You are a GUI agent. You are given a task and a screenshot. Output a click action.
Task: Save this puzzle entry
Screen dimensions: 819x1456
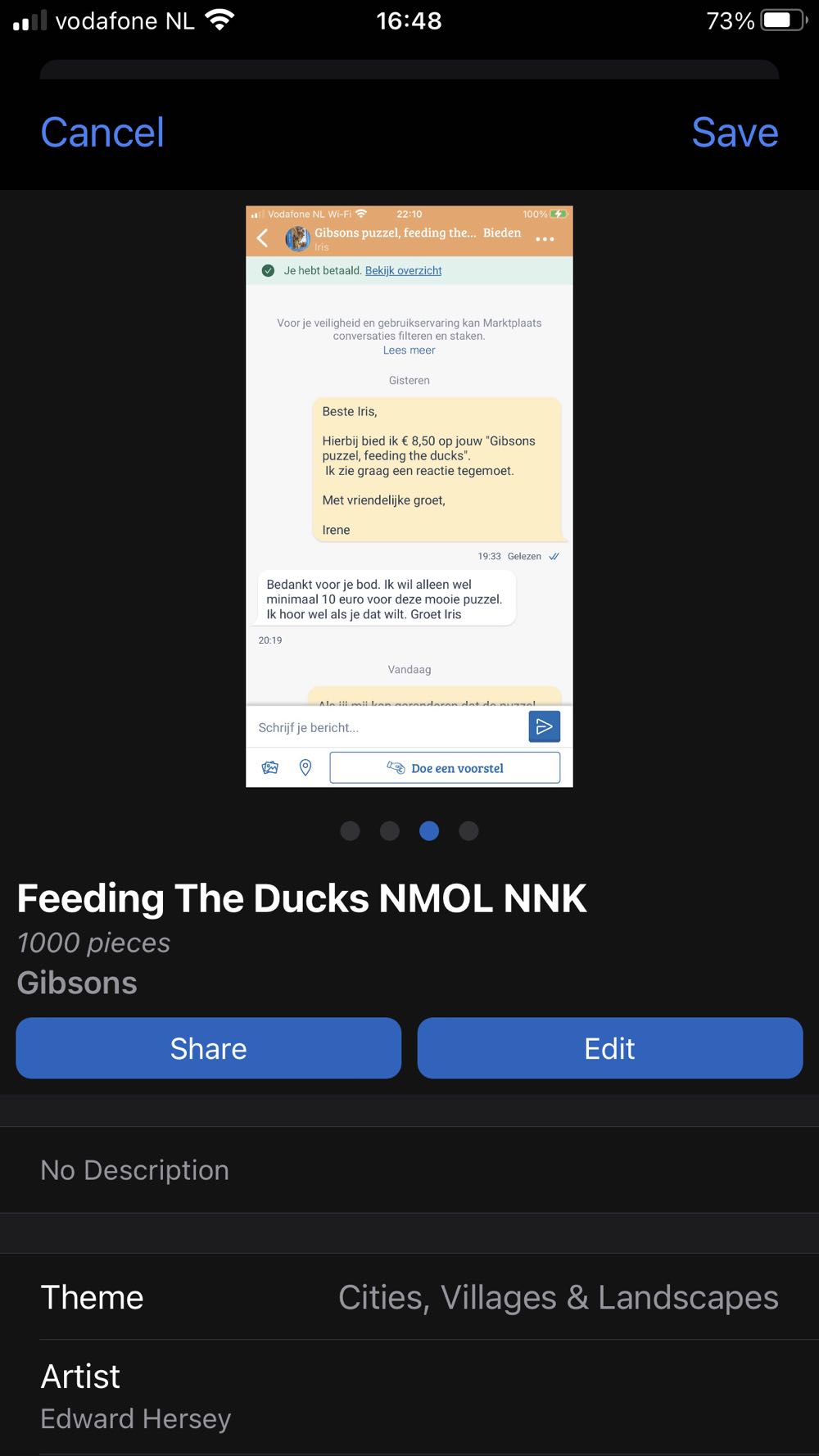click(734, 133)
